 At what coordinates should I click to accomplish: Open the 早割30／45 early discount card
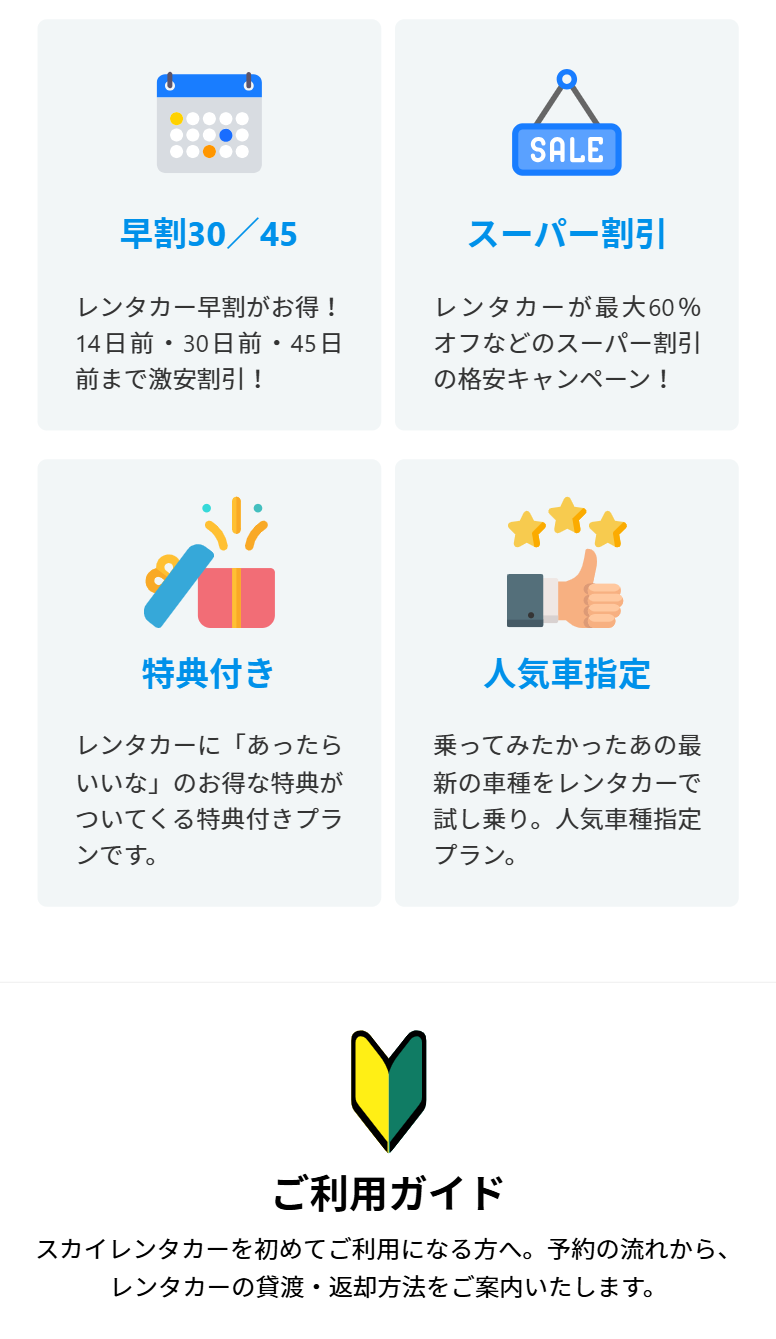tap(209, 234)
